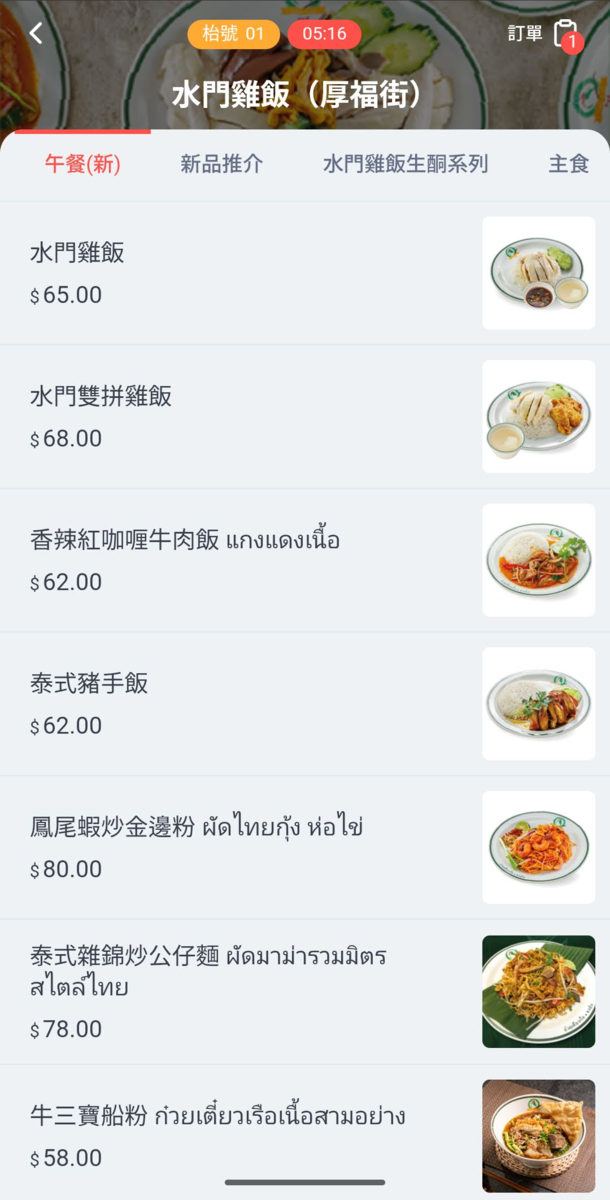Open the 訂單 order clipboard
The image size is (610, 1200).
pyautogui.click(x=545, y=34)
